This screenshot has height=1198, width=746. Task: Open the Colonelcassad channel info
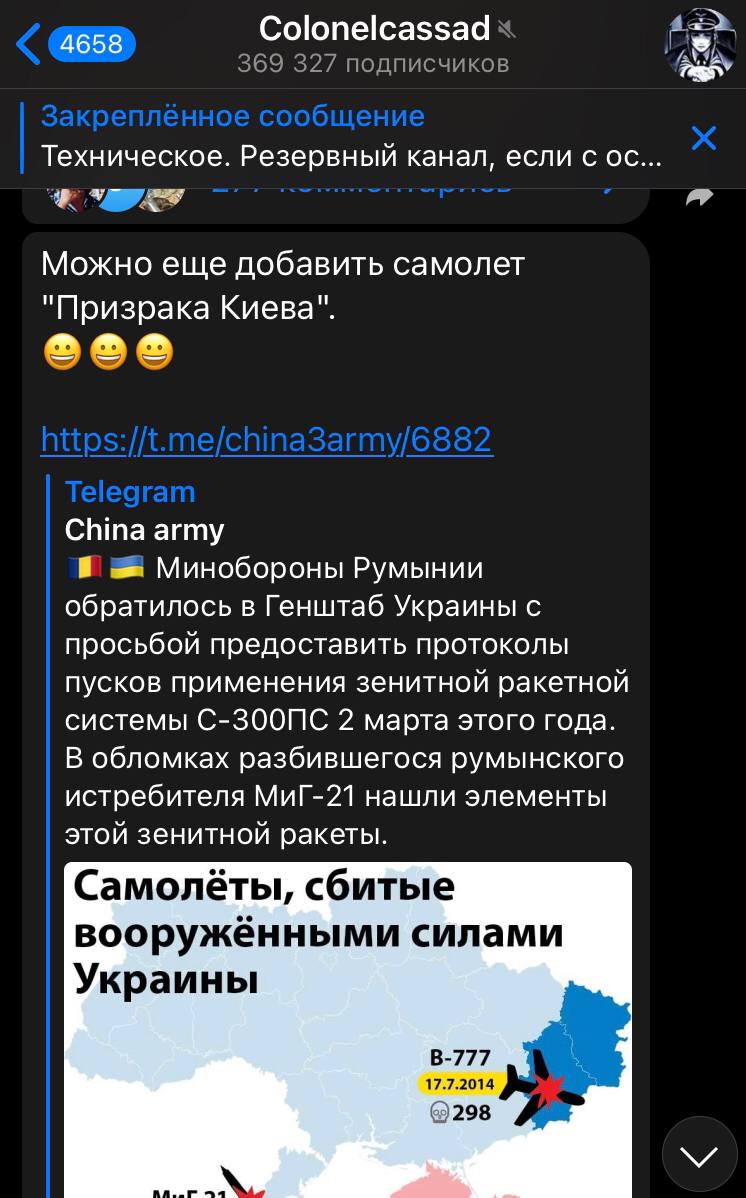(x=374, y=45)
